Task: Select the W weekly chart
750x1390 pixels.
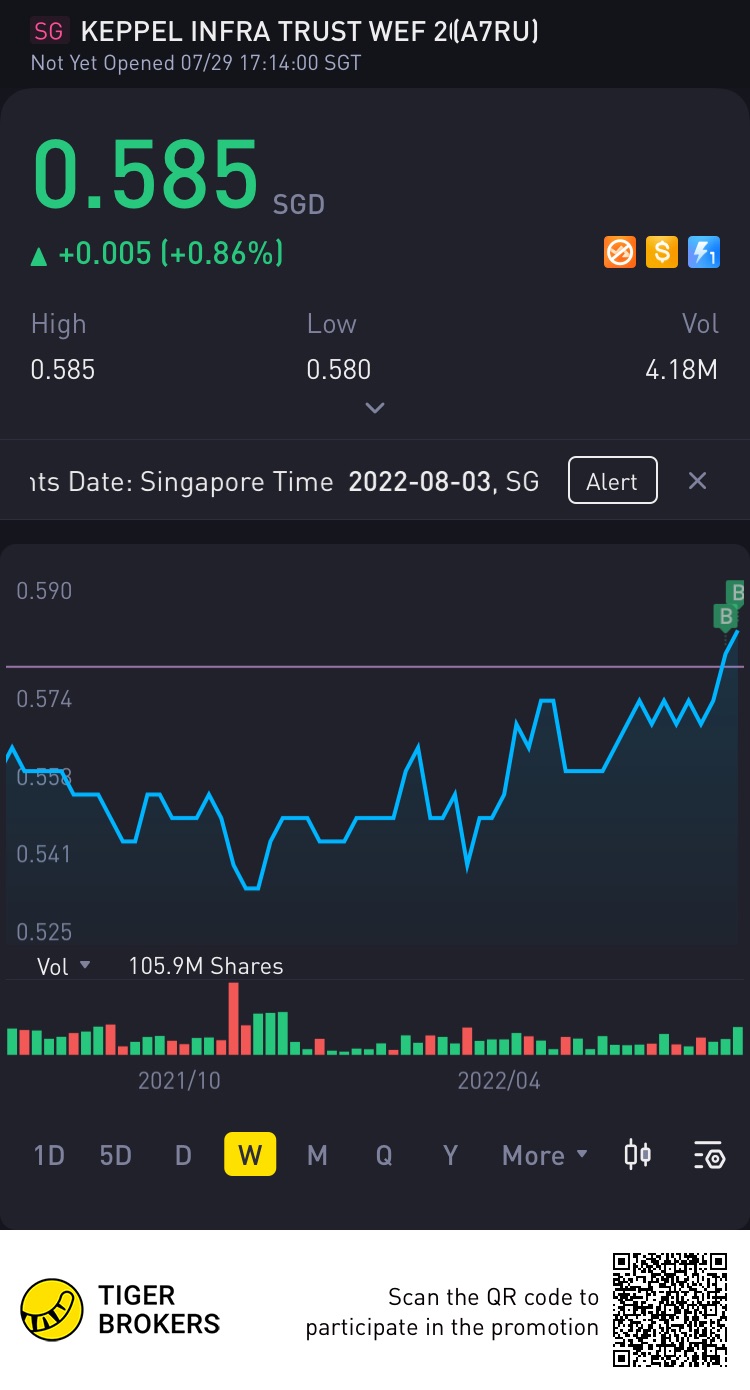Action: point(250,1155)
